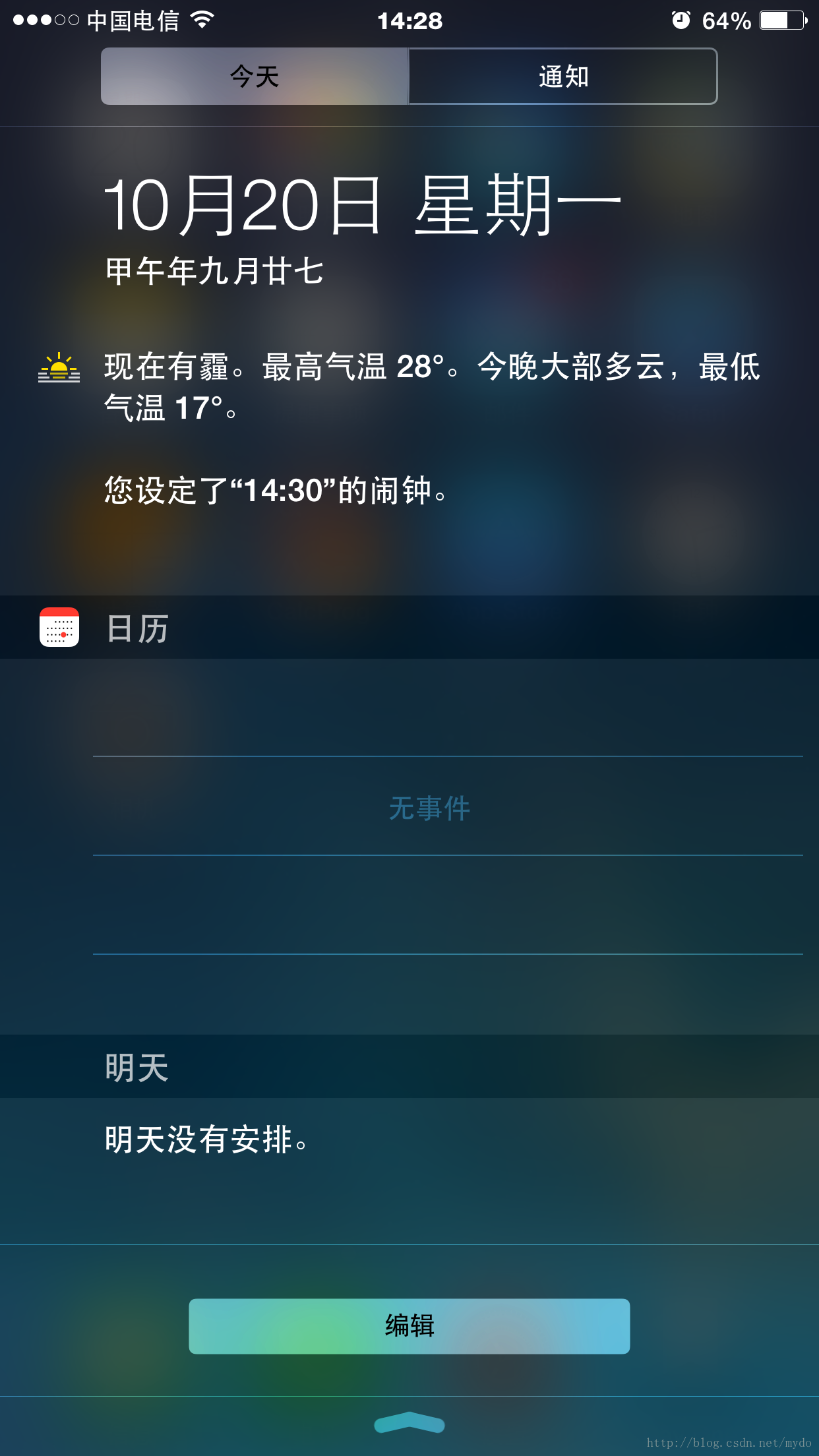The image size is (819, 1456).
Task: Switch to the 通知 tab
Action: pyautogui.click(x=562, y=76)
